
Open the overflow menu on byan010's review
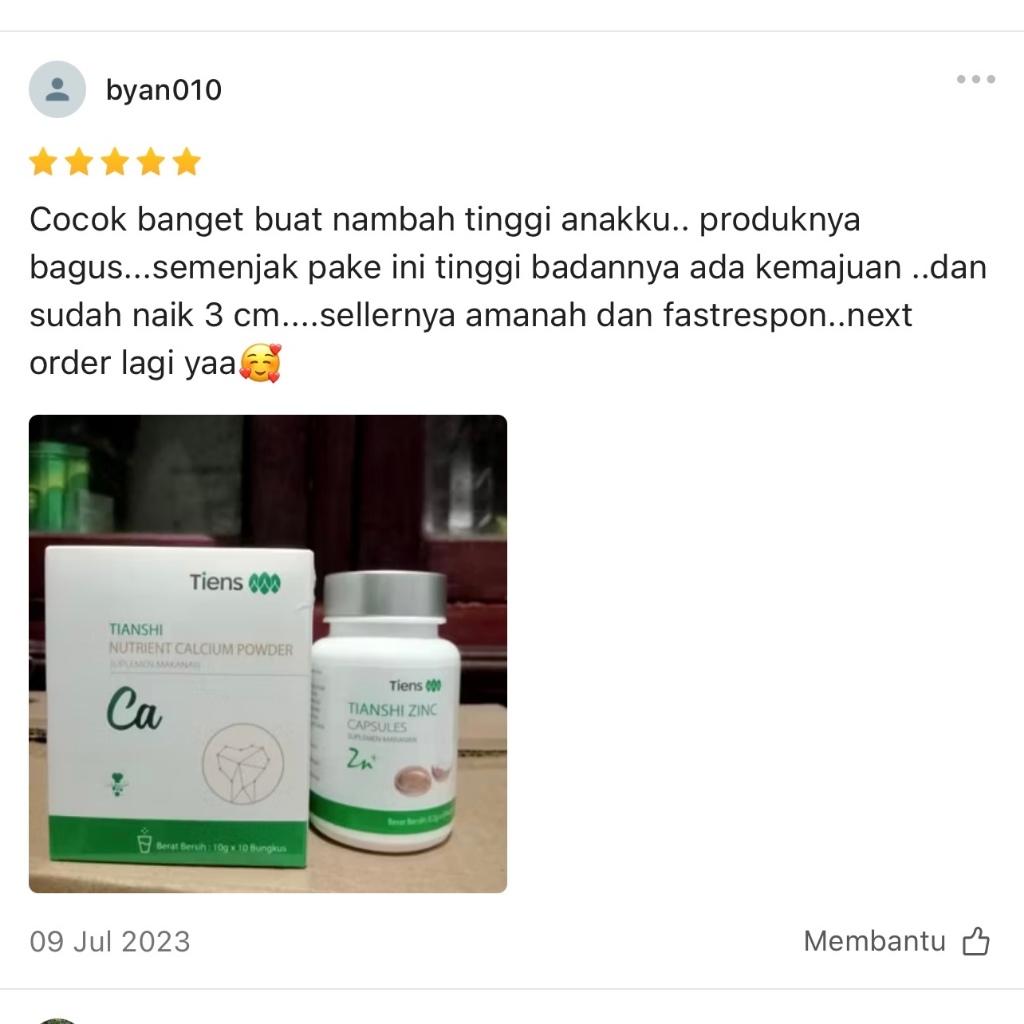click(x=975, y=80)
